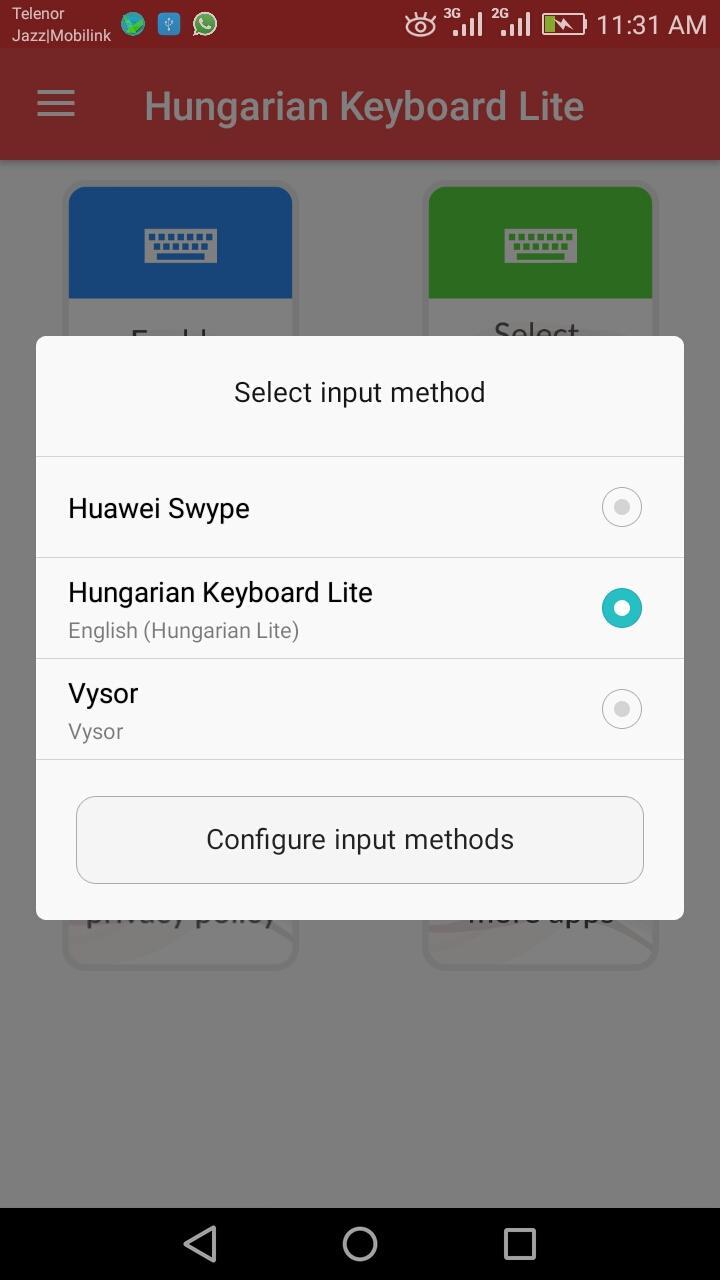Select Huawei Swype input method
Screen dimensions: 720x1280
(360, 507)
